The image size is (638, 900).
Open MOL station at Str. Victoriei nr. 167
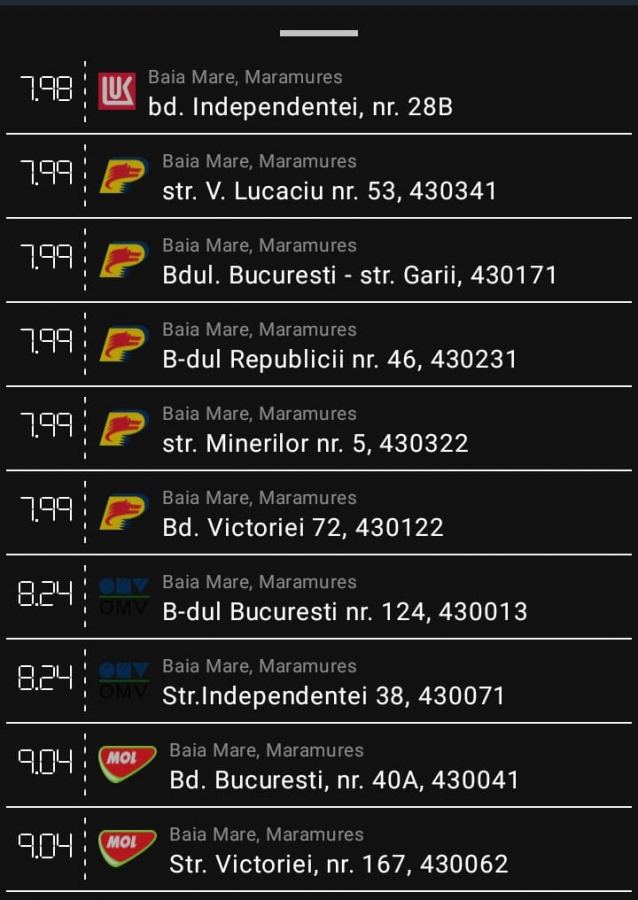(x=338, y=849)
